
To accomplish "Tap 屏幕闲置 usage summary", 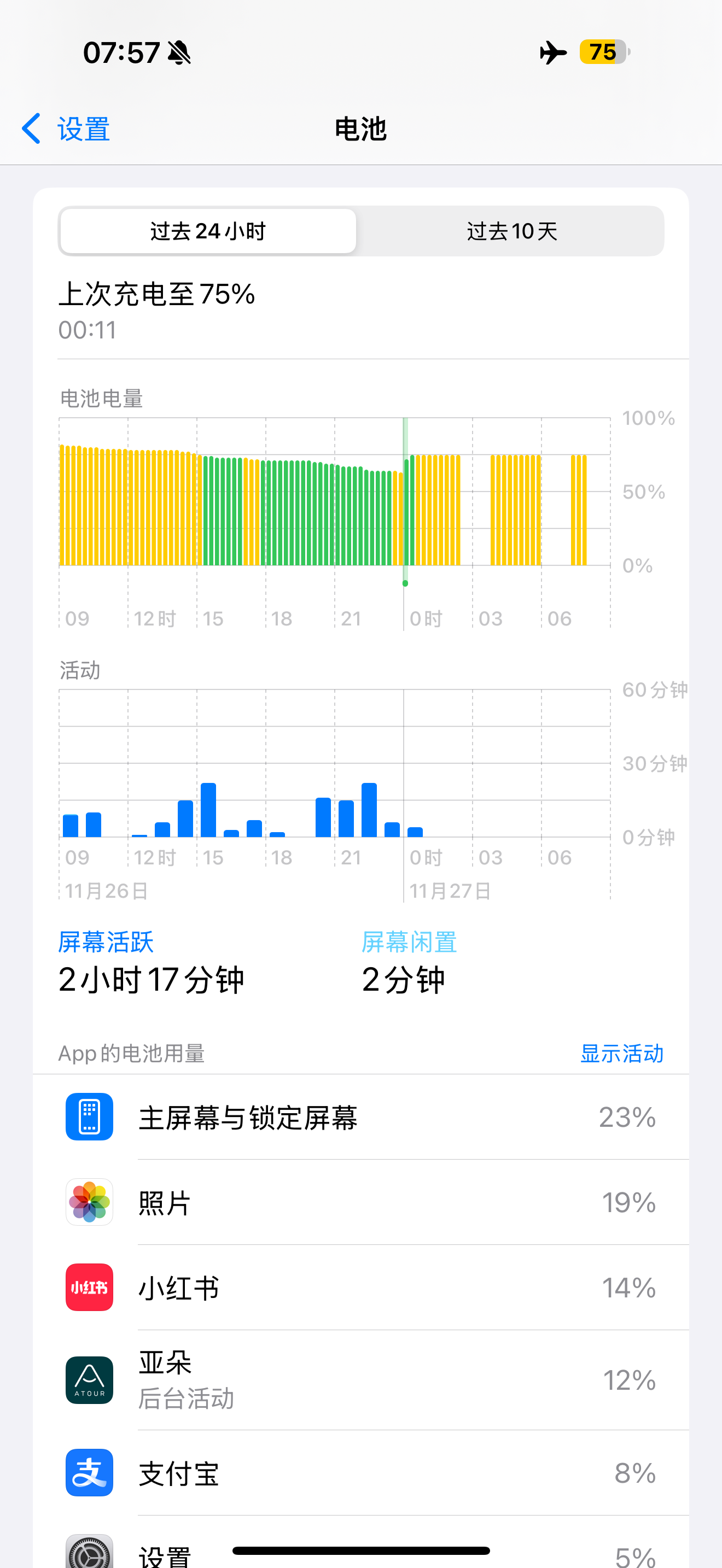I will [409, 962].
